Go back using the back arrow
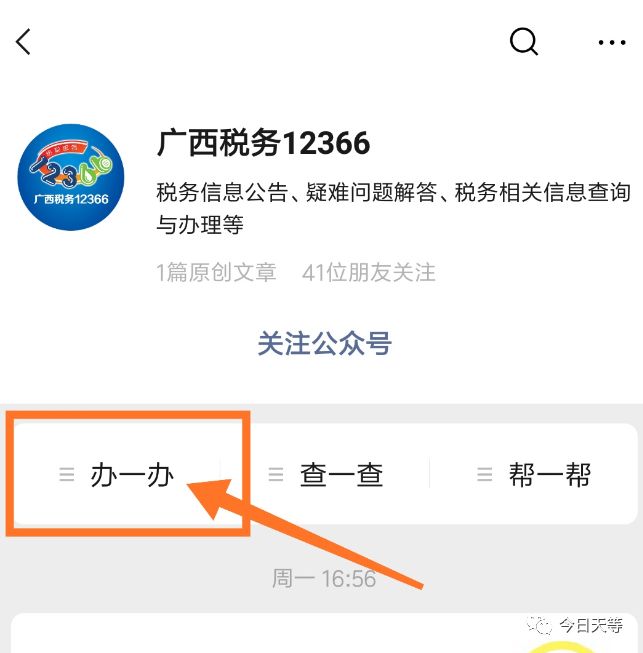 24,41
